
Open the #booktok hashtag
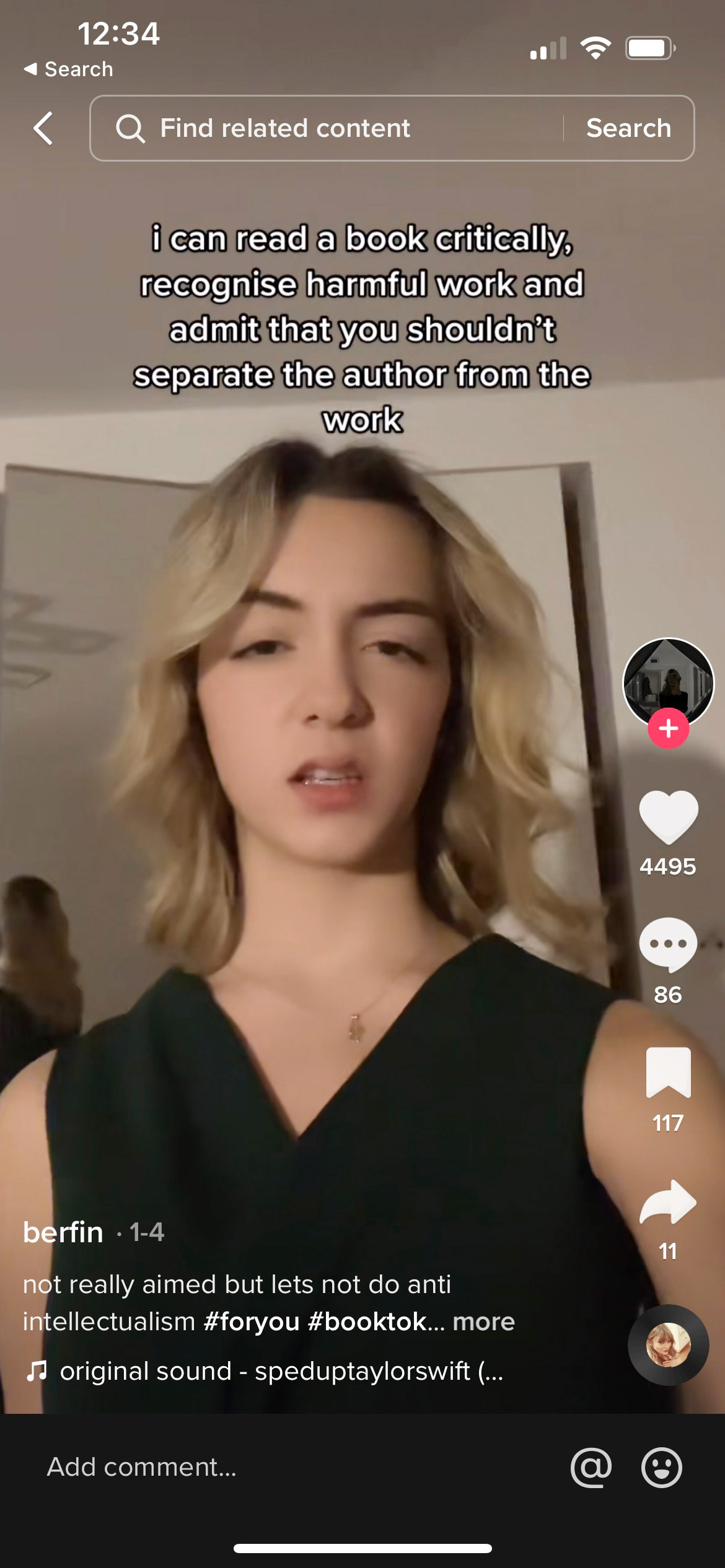pos(367,1322)
